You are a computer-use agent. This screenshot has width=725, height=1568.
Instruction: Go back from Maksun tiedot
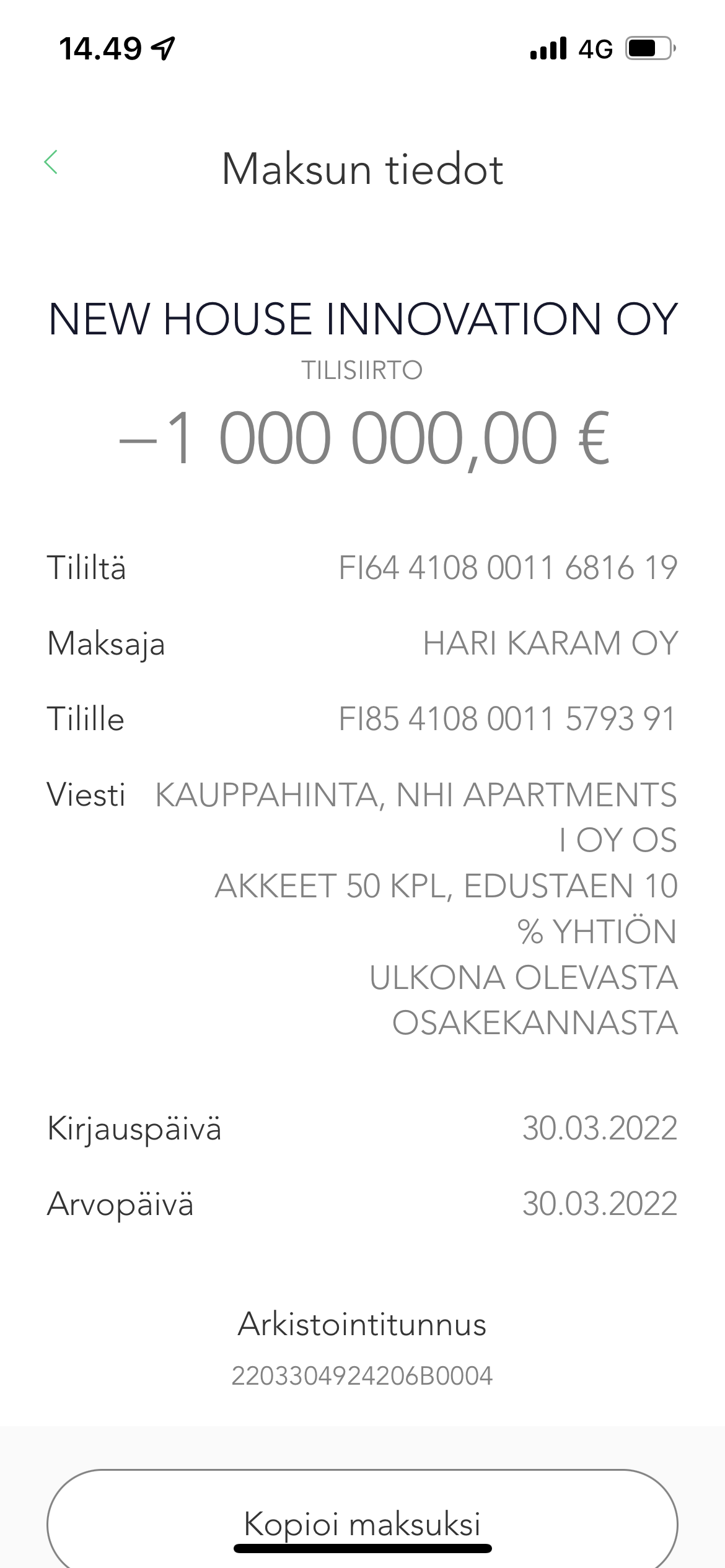point(51,163)
